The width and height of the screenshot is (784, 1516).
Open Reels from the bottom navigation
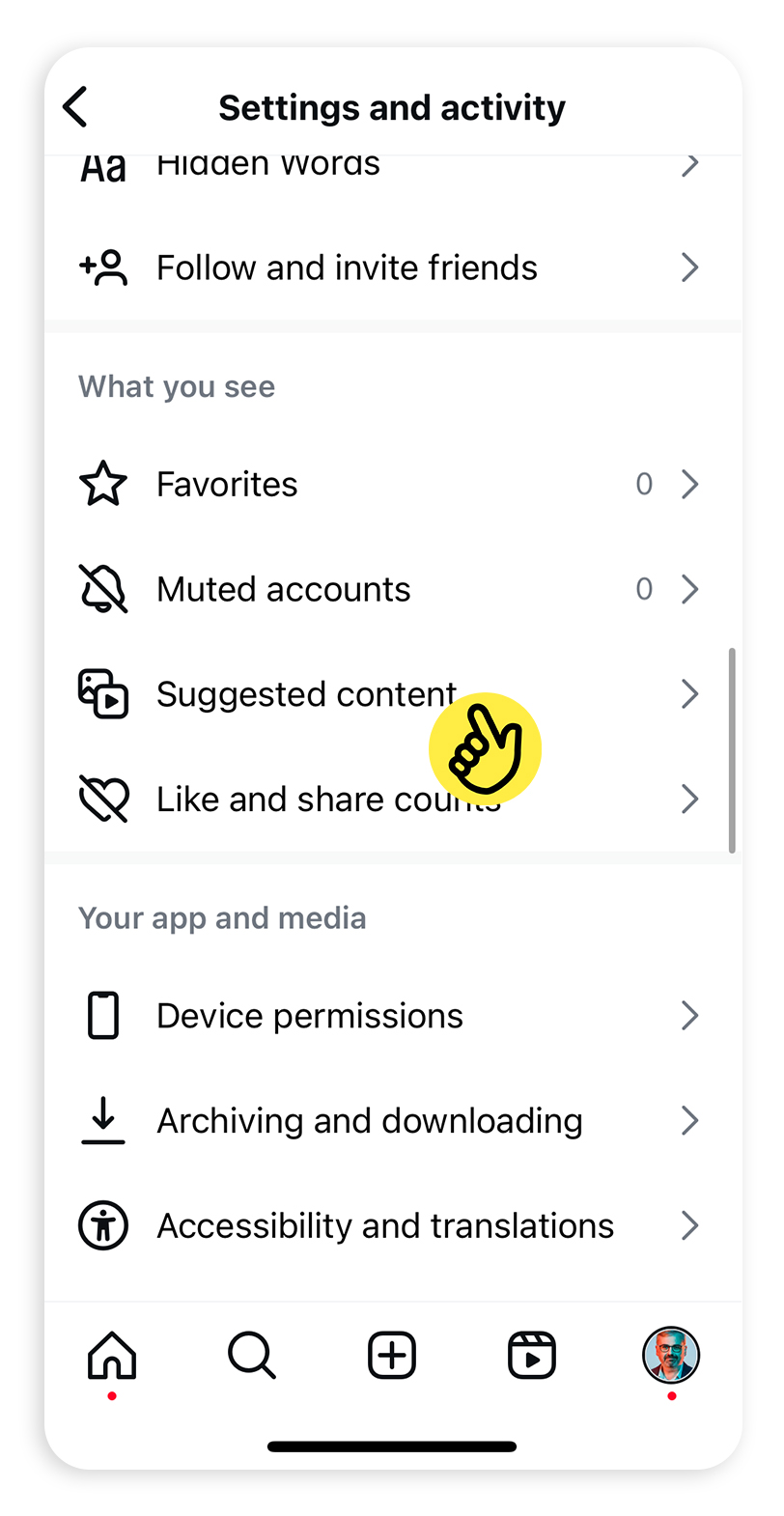[531, 1355]
